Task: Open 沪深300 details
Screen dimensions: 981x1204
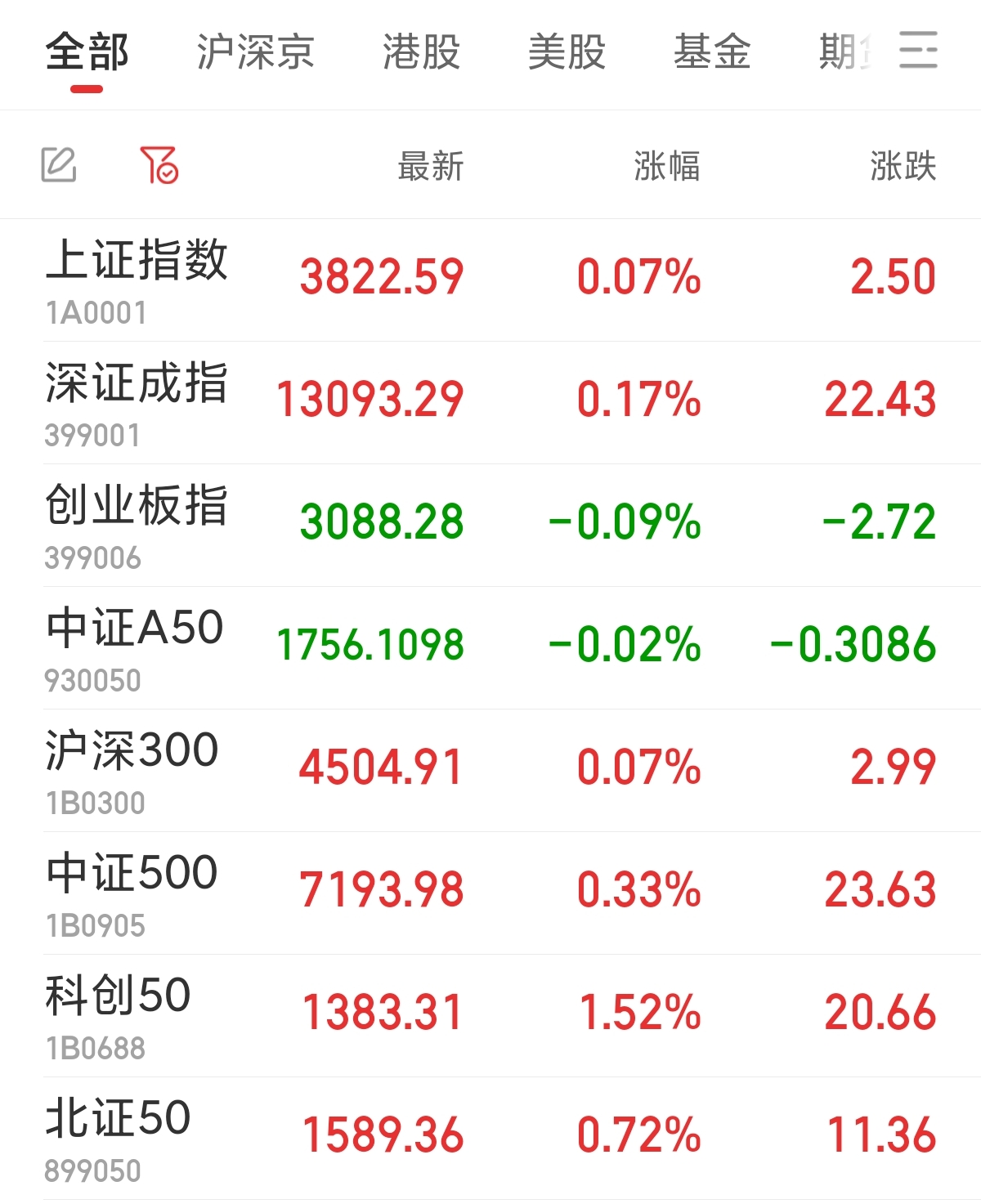Action: point(490,771)
